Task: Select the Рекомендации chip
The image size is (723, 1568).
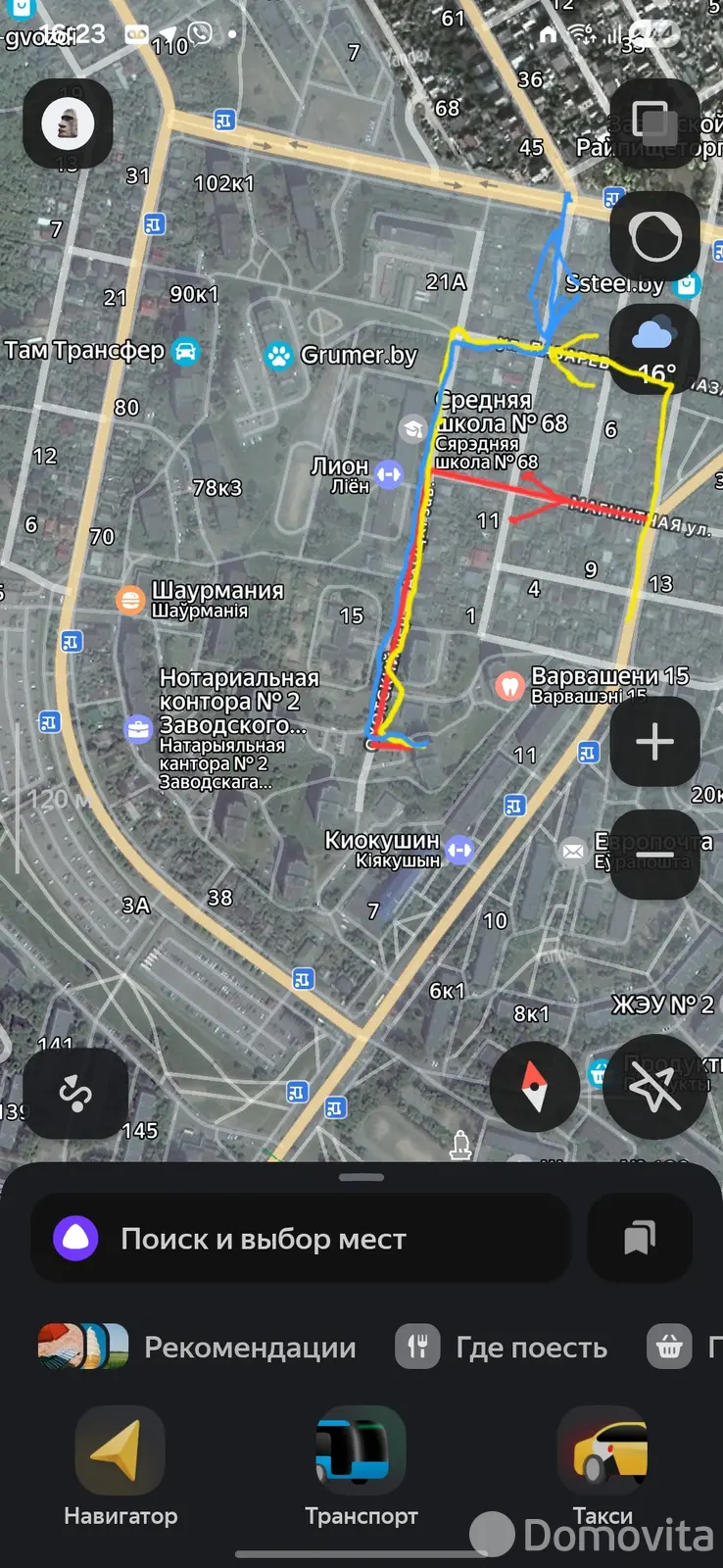Action: [196, 1347]
